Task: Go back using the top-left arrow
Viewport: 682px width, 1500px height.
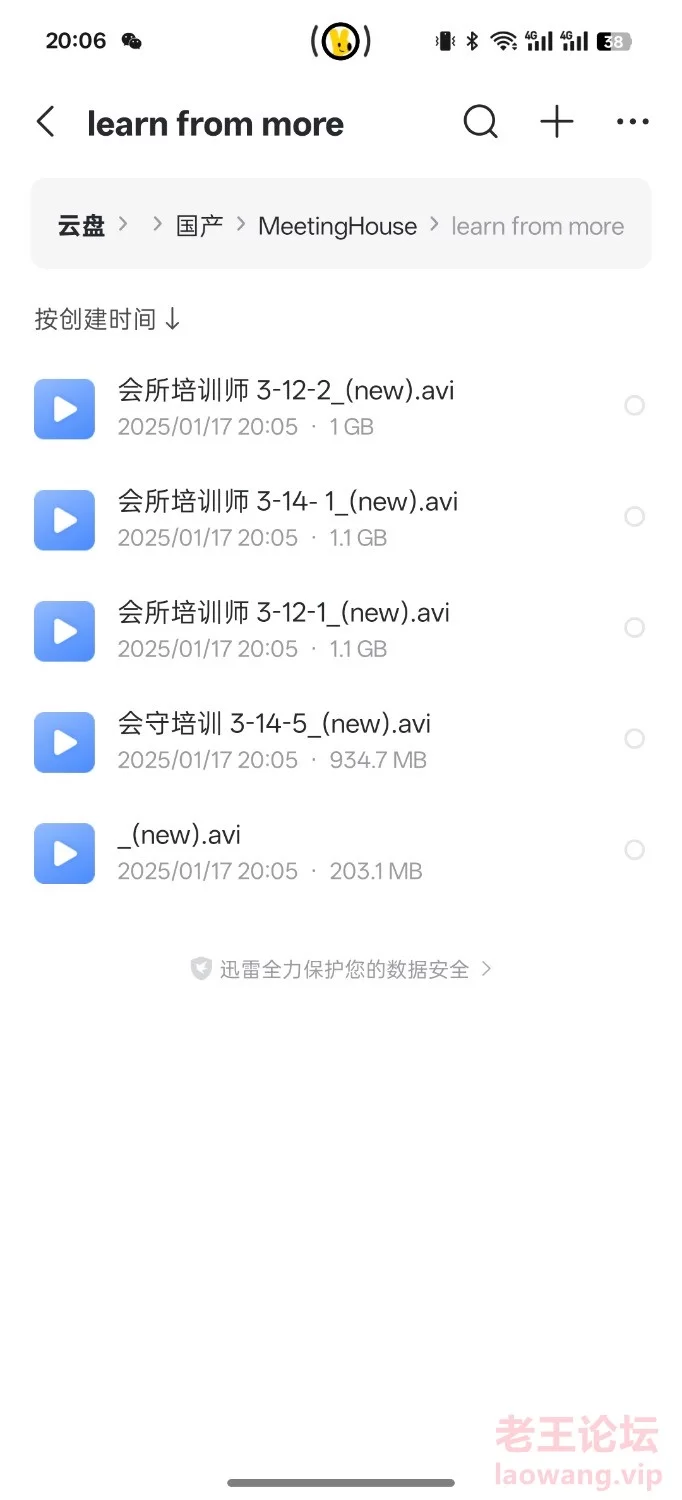Action: (45, 122)
